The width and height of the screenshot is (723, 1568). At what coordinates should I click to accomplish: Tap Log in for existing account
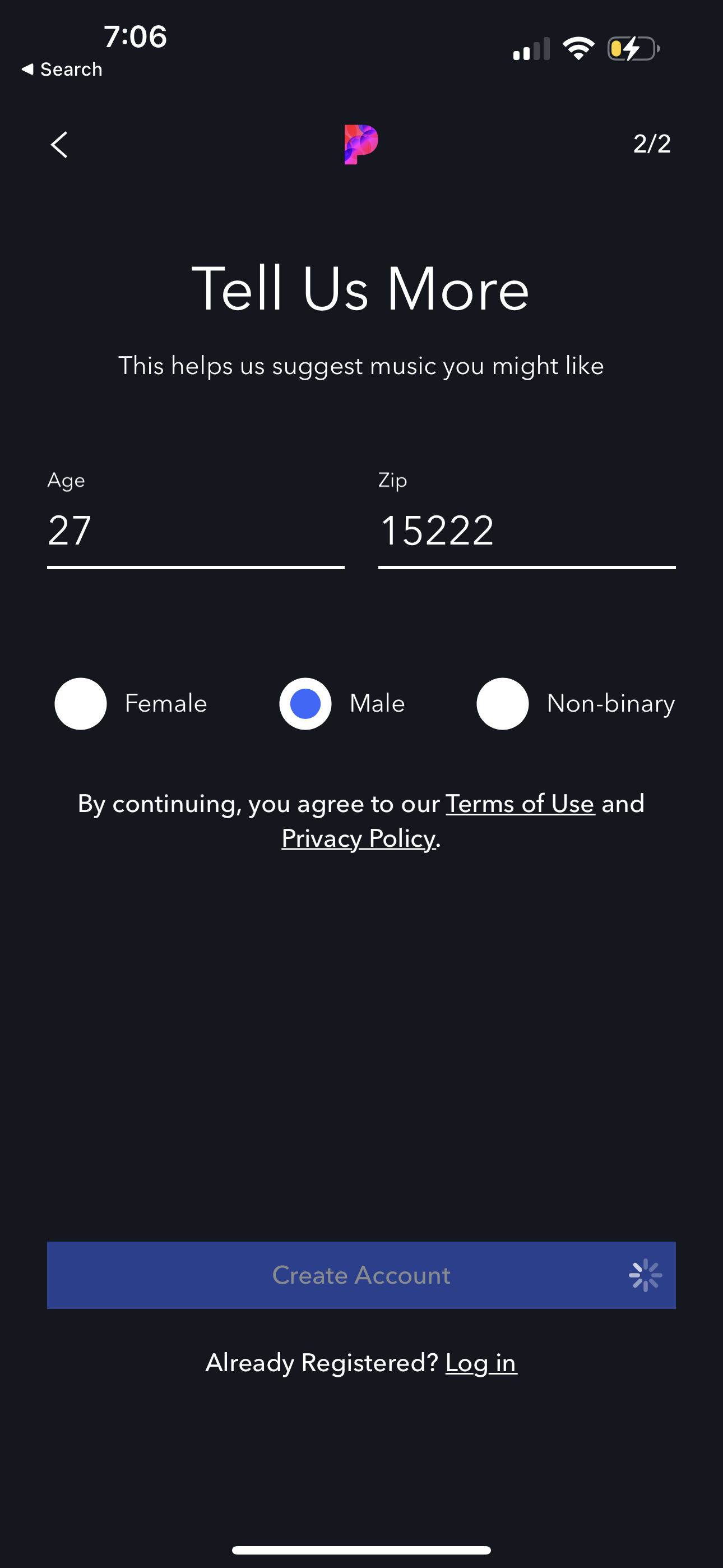[481, 1362]
